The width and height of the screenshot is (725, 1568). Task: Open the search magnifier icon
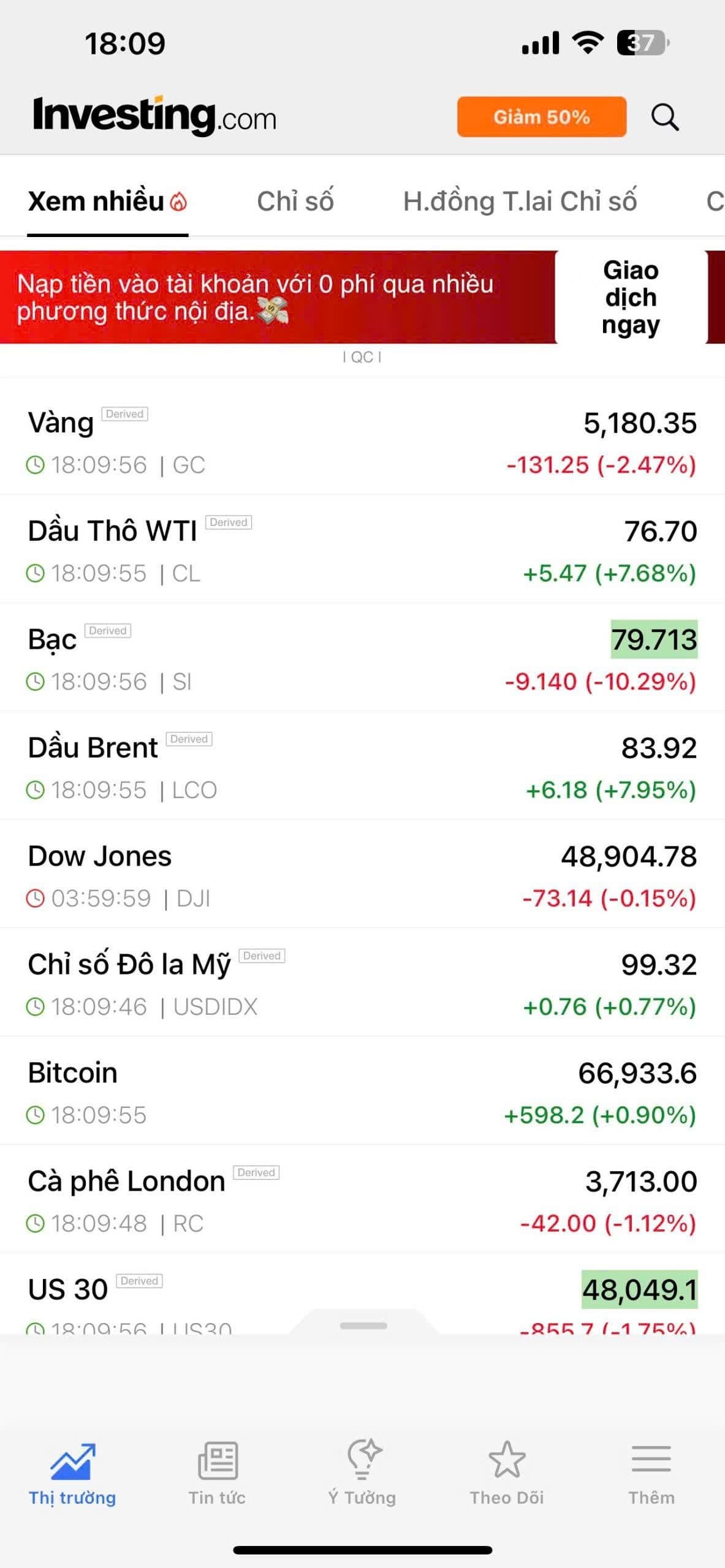(x=665, y=116)
